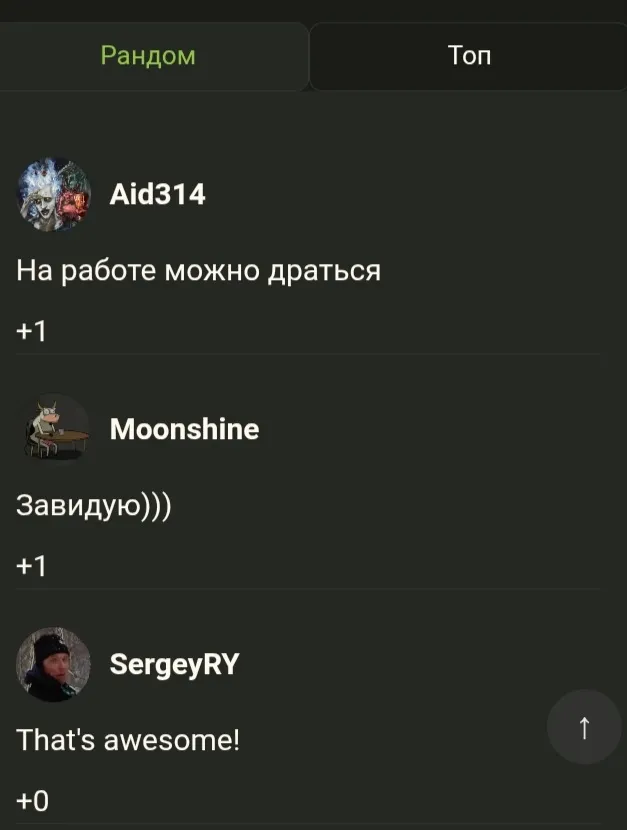The height and width of the screenshot is (830, 627).
Task: Open Moonshine's profile avatar
Action: coord(54,429)
